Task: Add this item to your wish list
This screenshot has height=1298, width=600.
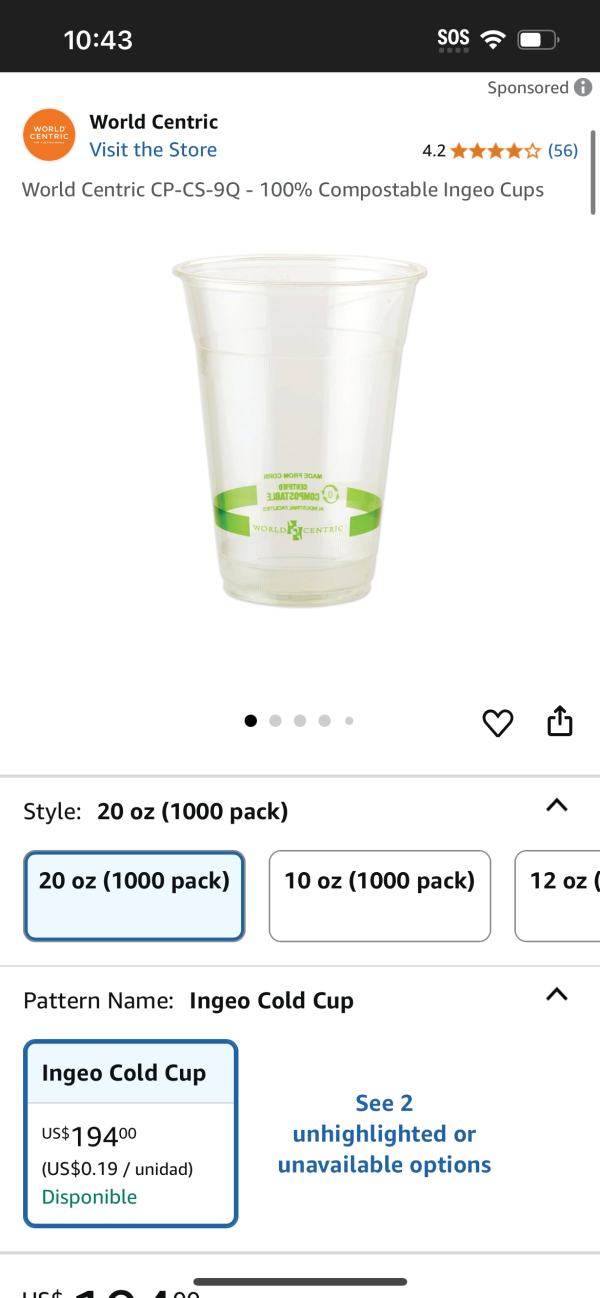Action: pyautogui.click(x=498, y=722)
